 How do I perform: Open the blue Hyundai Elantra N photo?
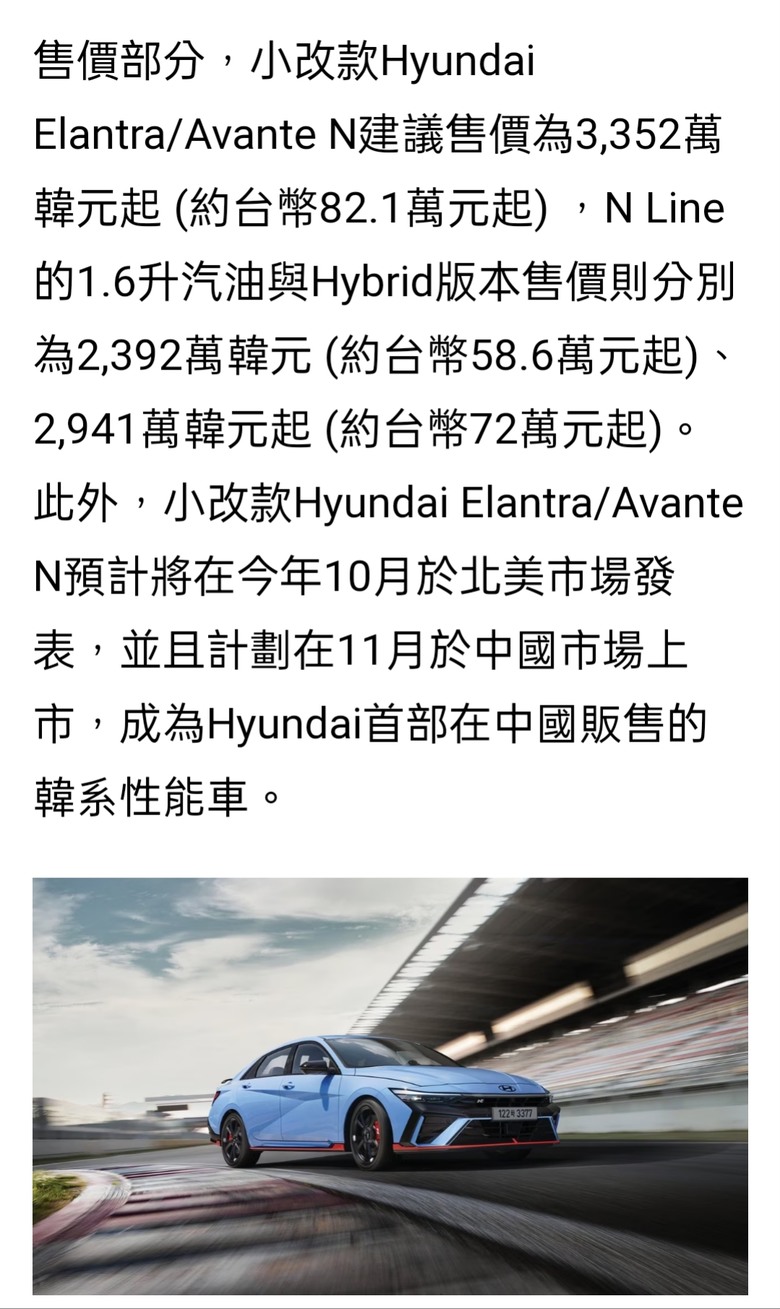tap(390, 1086)
